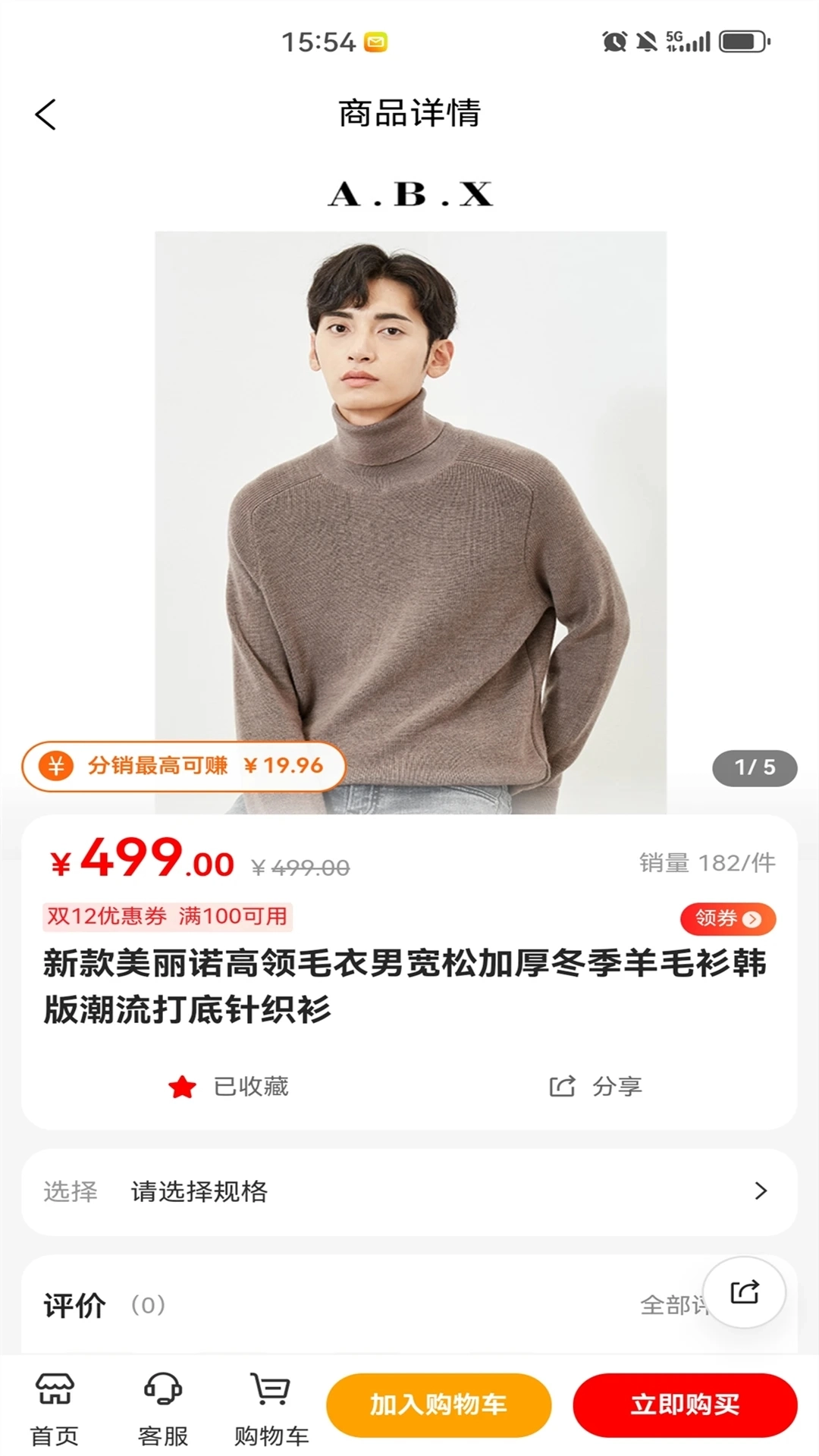819x1456 pixels.
Task: Add sweater via 加入购物车
Action: point(438,1404)
